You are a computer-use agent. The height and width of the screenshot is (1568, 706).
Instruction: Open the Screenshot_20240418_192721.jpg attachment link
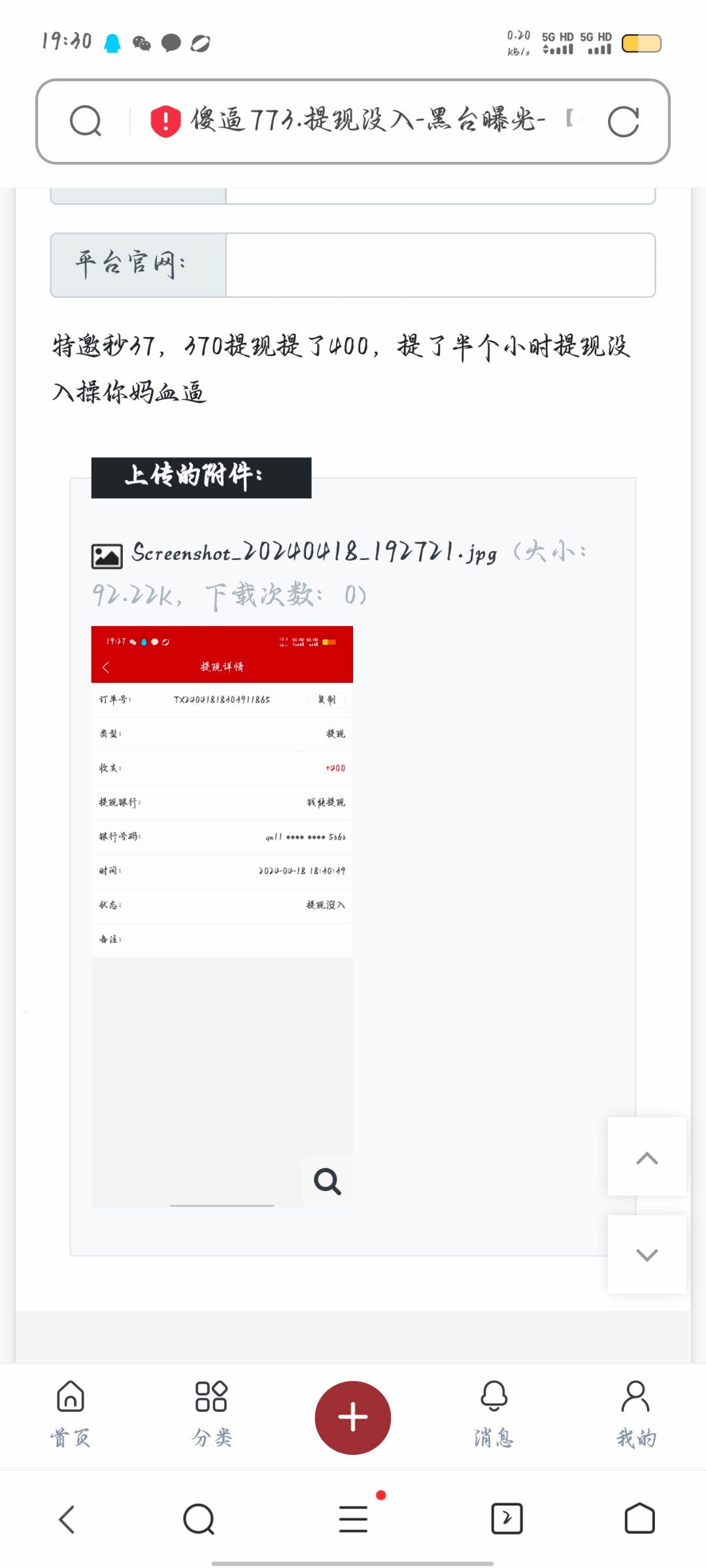click(x=314, y=553)
